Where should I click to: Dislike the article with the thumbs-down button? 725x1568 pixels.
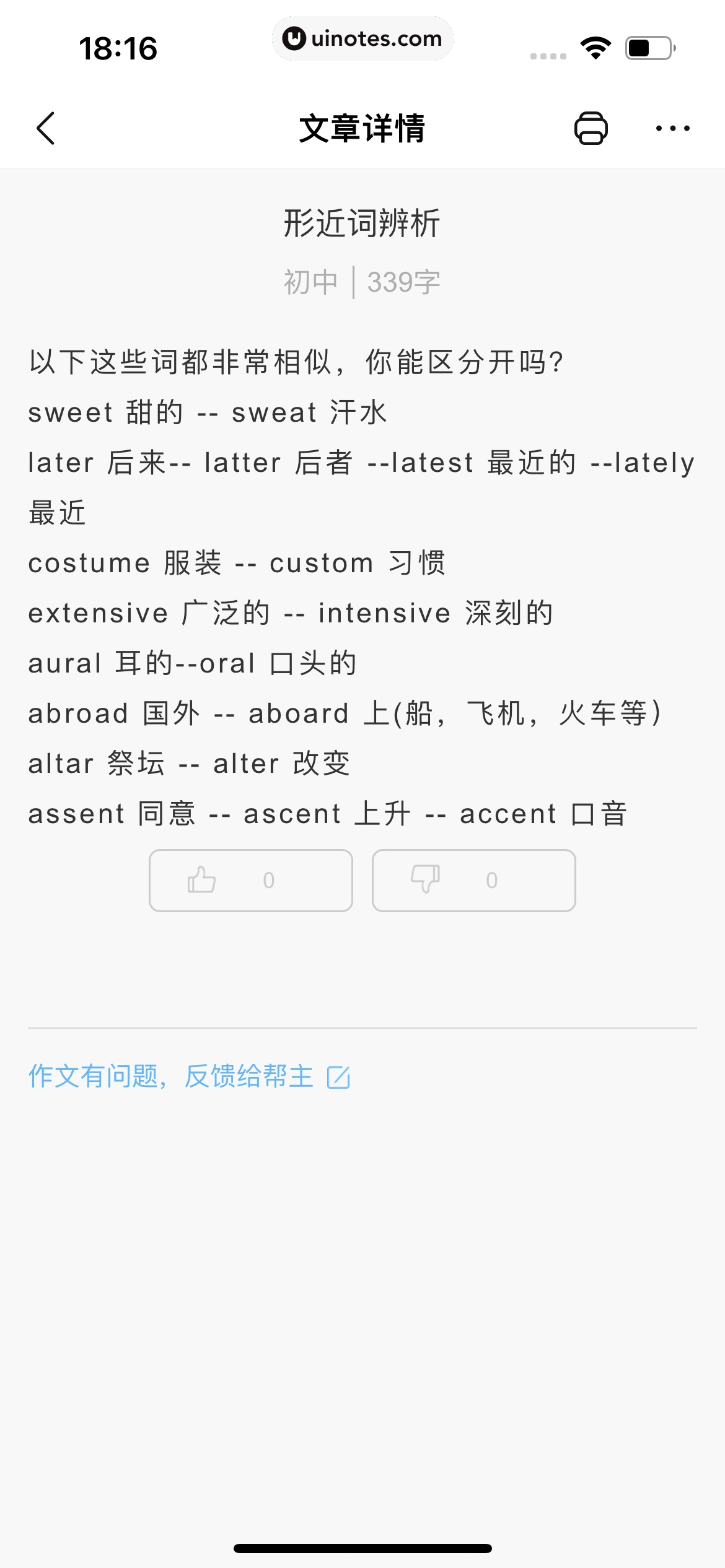473,880
